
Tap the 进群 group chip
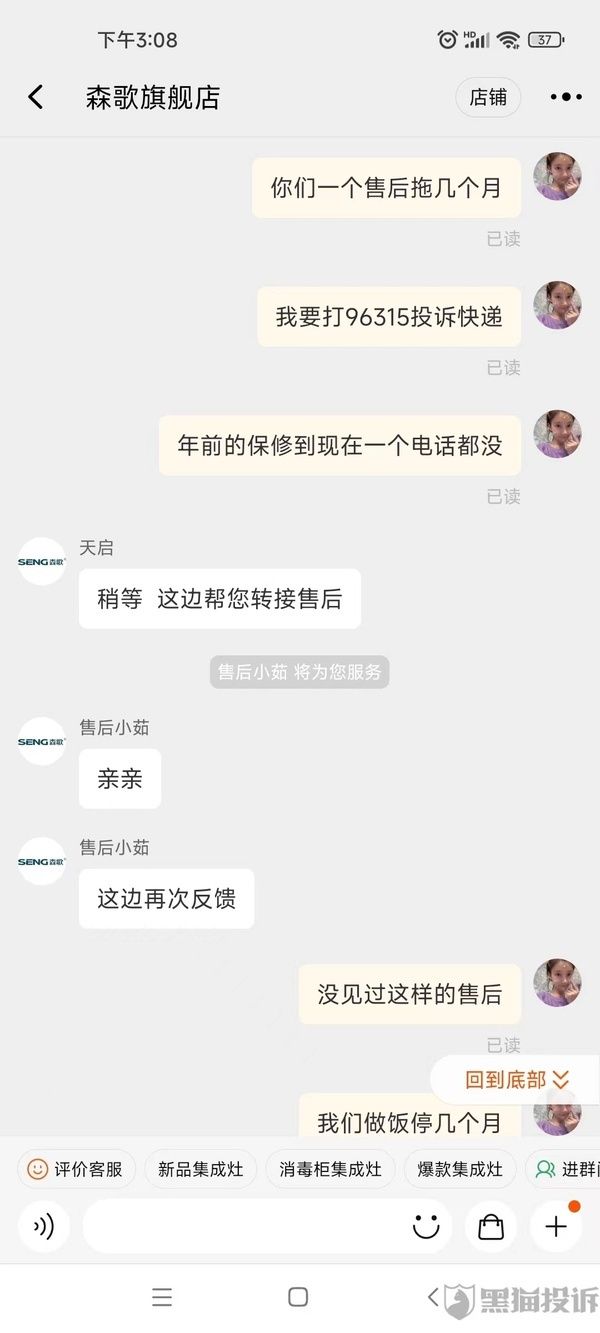566,1169
